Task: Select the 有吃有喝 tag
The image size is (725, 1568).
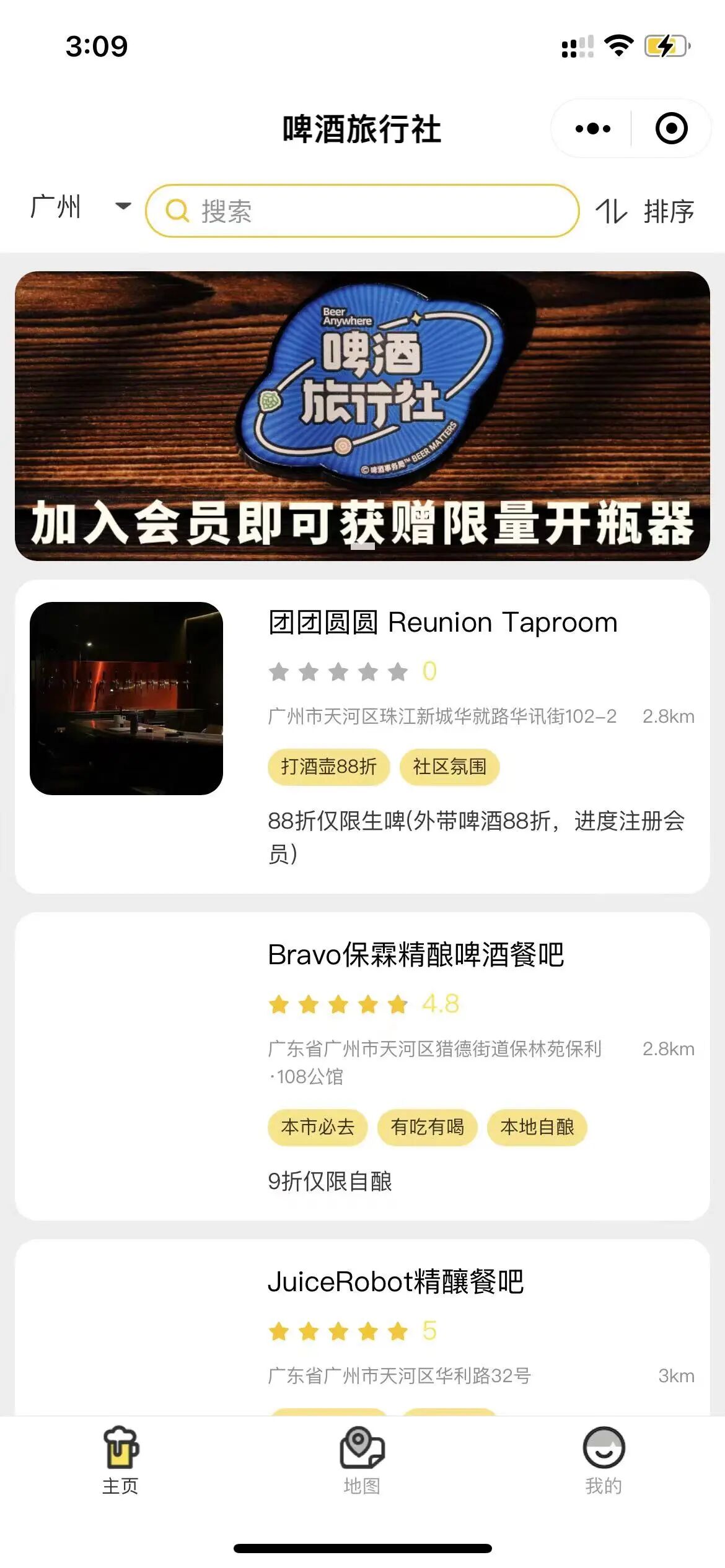Action: (x=427, y=1127)
